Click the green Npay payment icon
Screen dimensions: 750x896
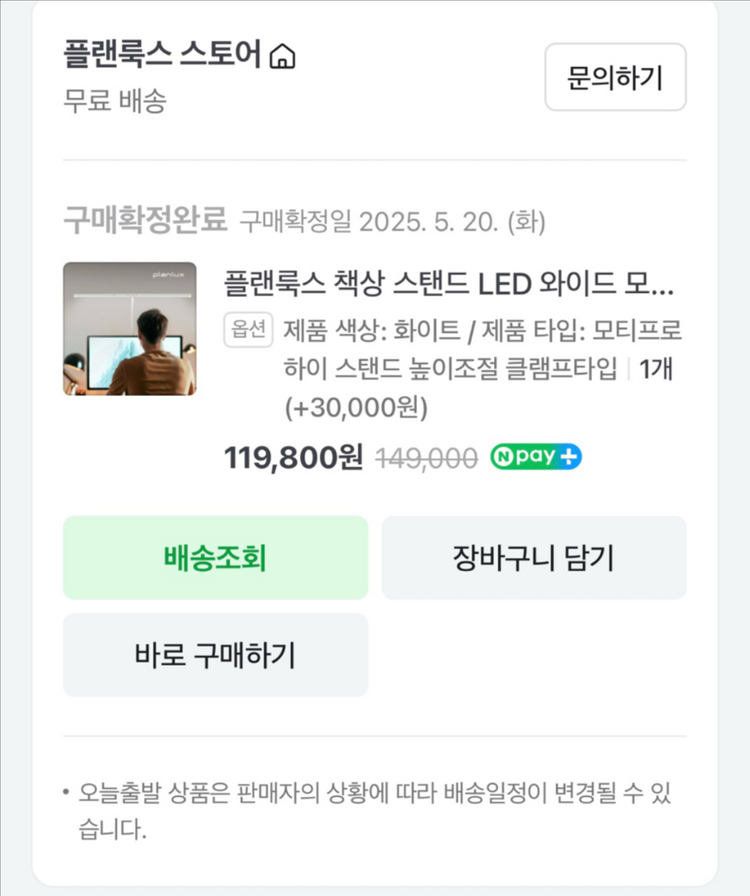point(536,456)
